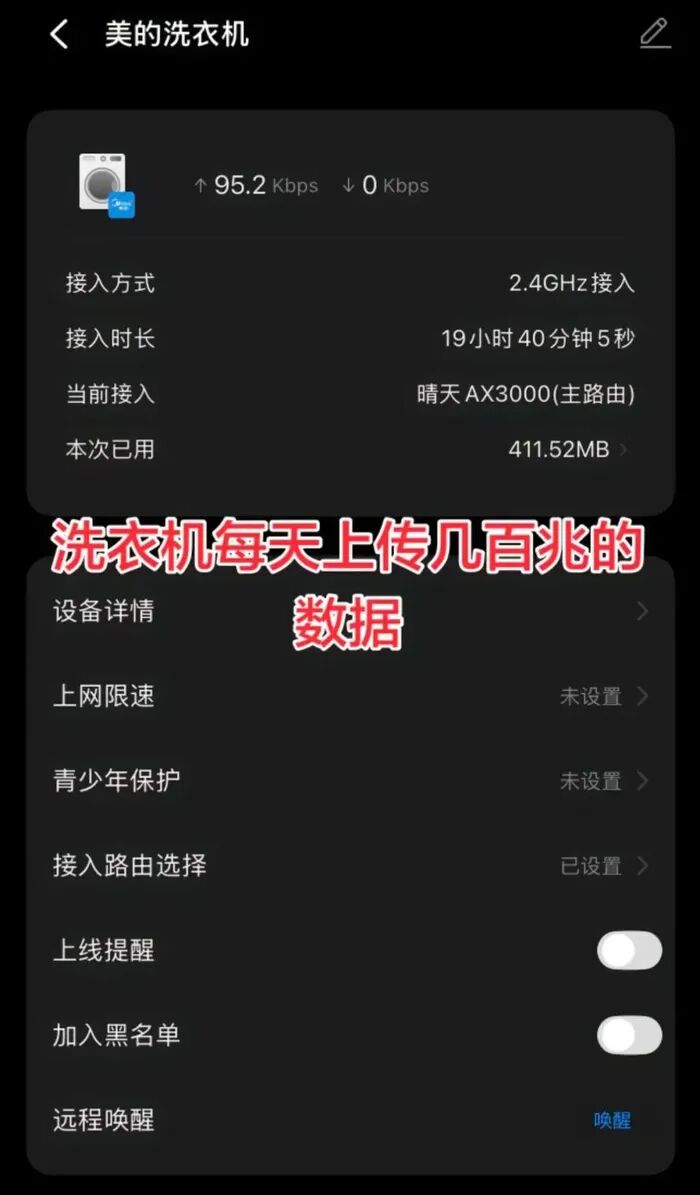This screenshot has width=700, height=1195.
Task: Edit the device name with pencil icon
Action: 655,34
